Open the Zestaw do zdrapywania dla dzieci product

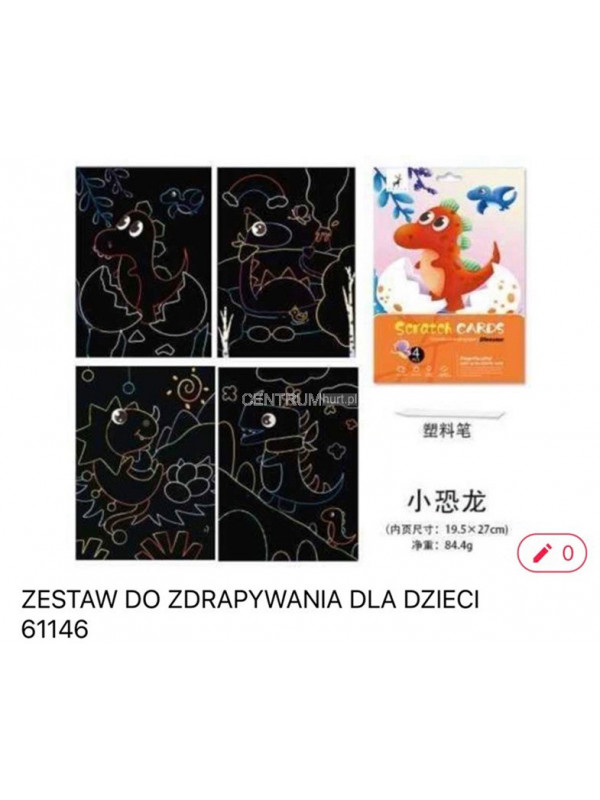coord(251,615)
